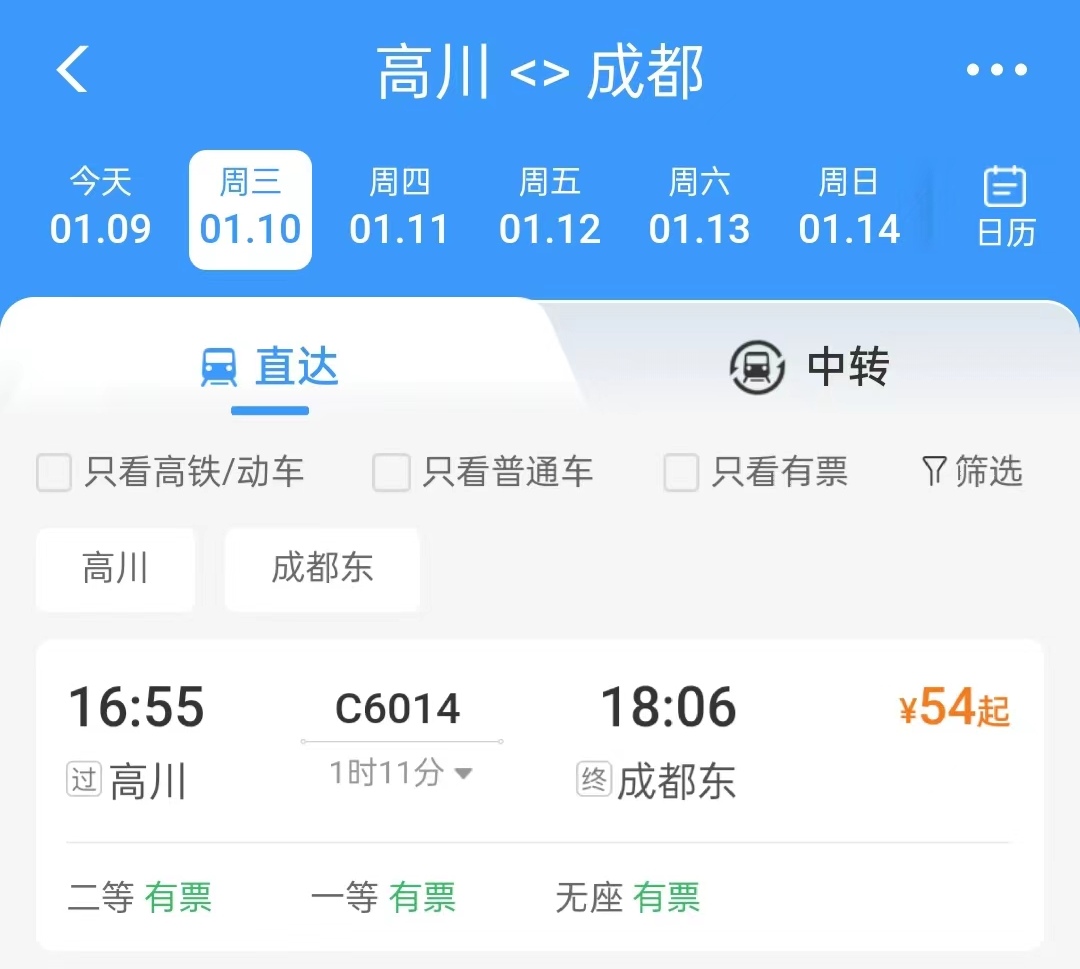Select today's date 01.09

pos(100,208)
